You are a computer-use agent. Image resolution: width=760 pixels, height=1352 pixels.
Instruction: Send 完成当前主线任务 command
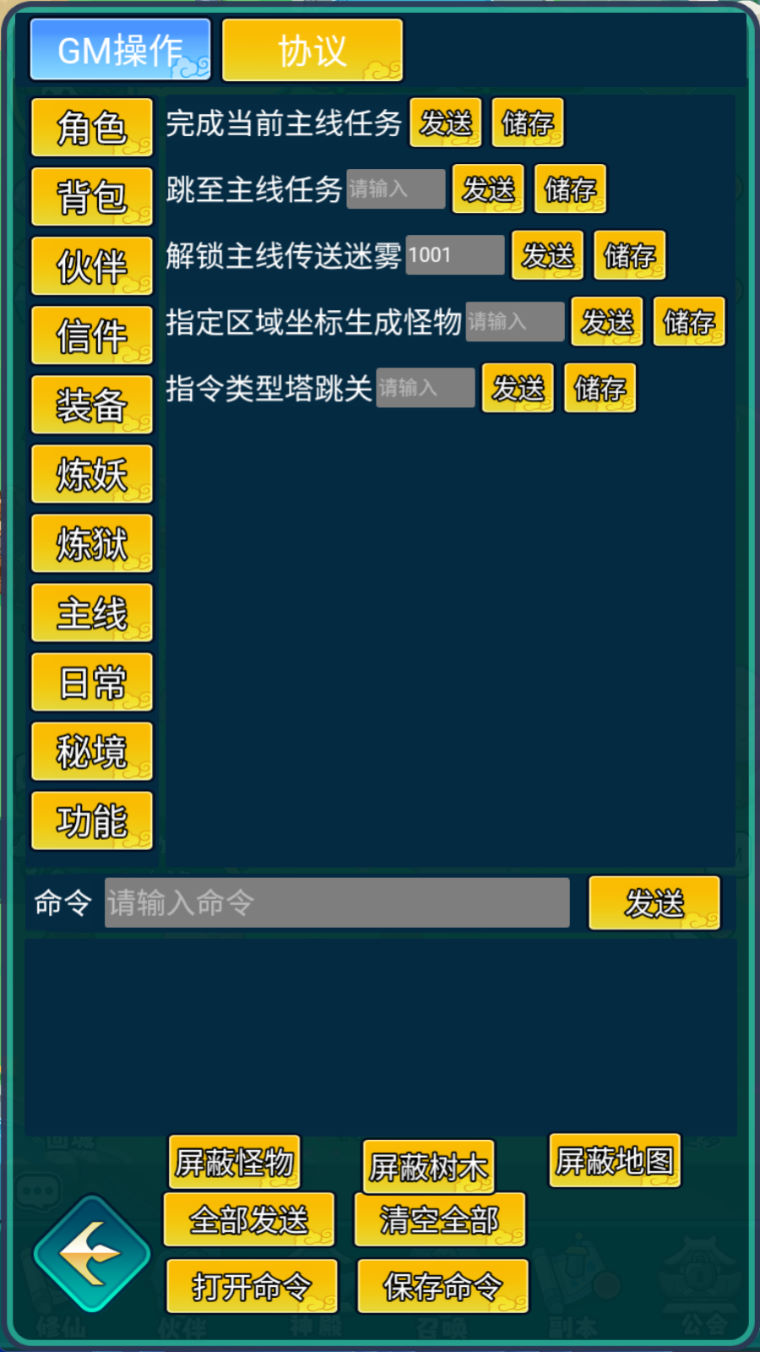(445, 123)
